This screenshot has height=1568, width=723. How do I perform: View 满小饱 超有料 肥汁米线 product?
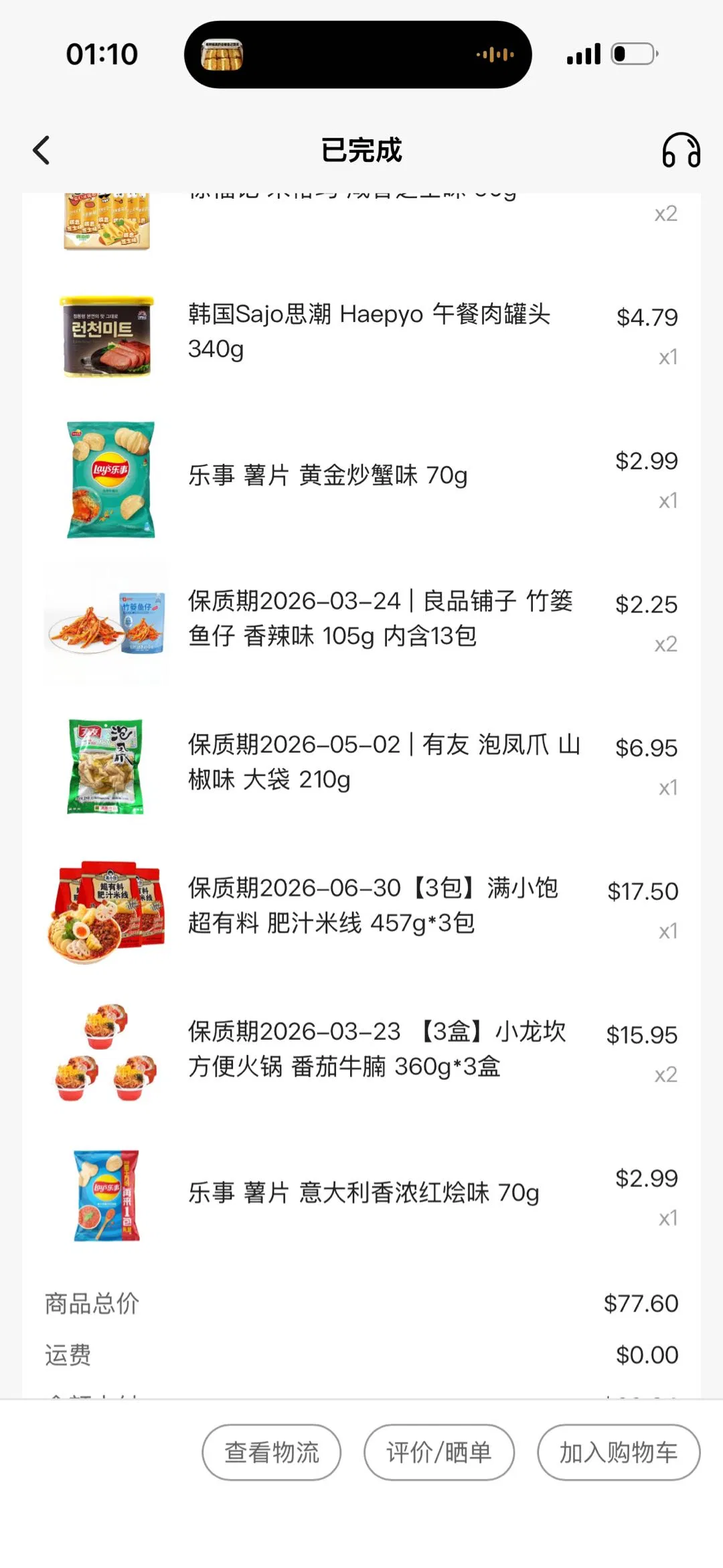click(373, 905)
